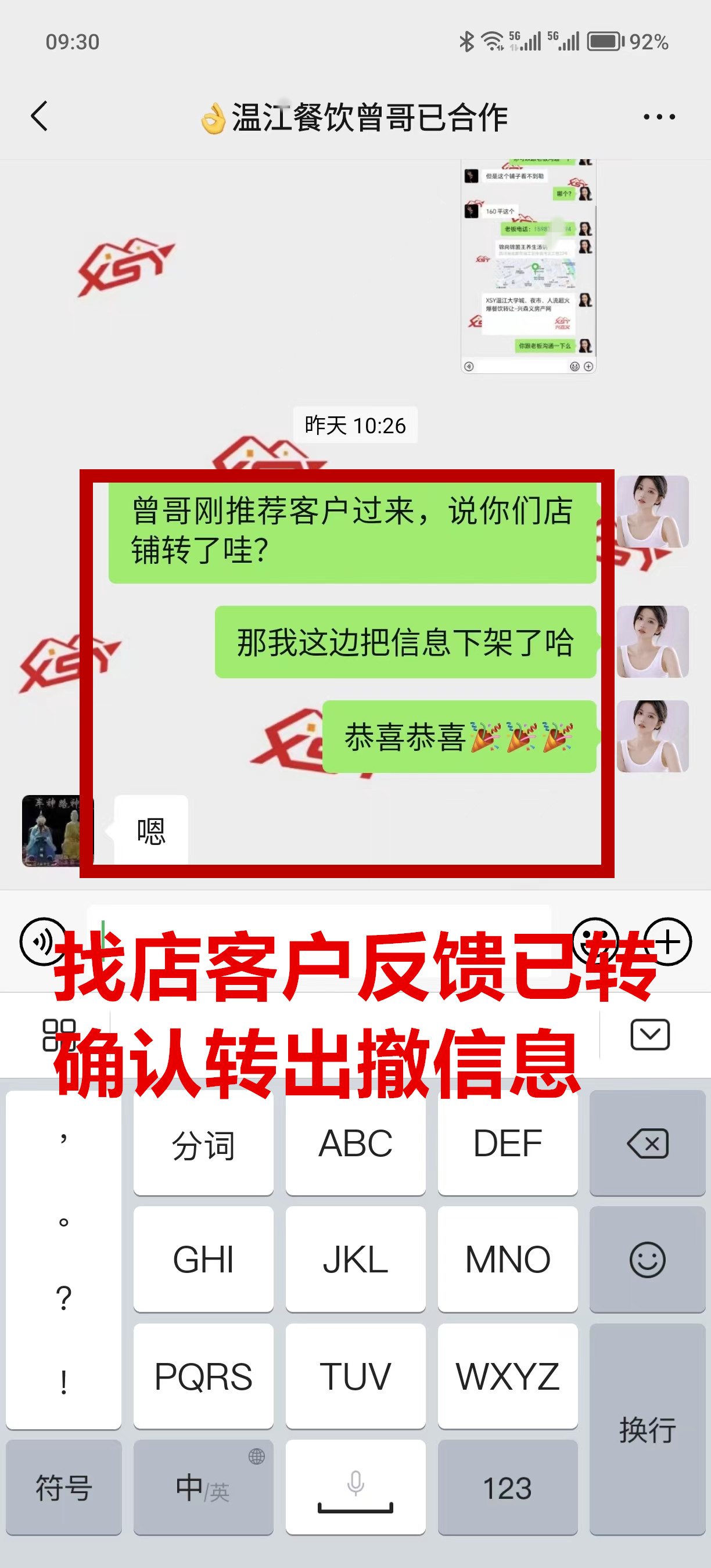Open the keyboard's grid tools menu
This screenshot has width=711, height=1568.
59,1035
